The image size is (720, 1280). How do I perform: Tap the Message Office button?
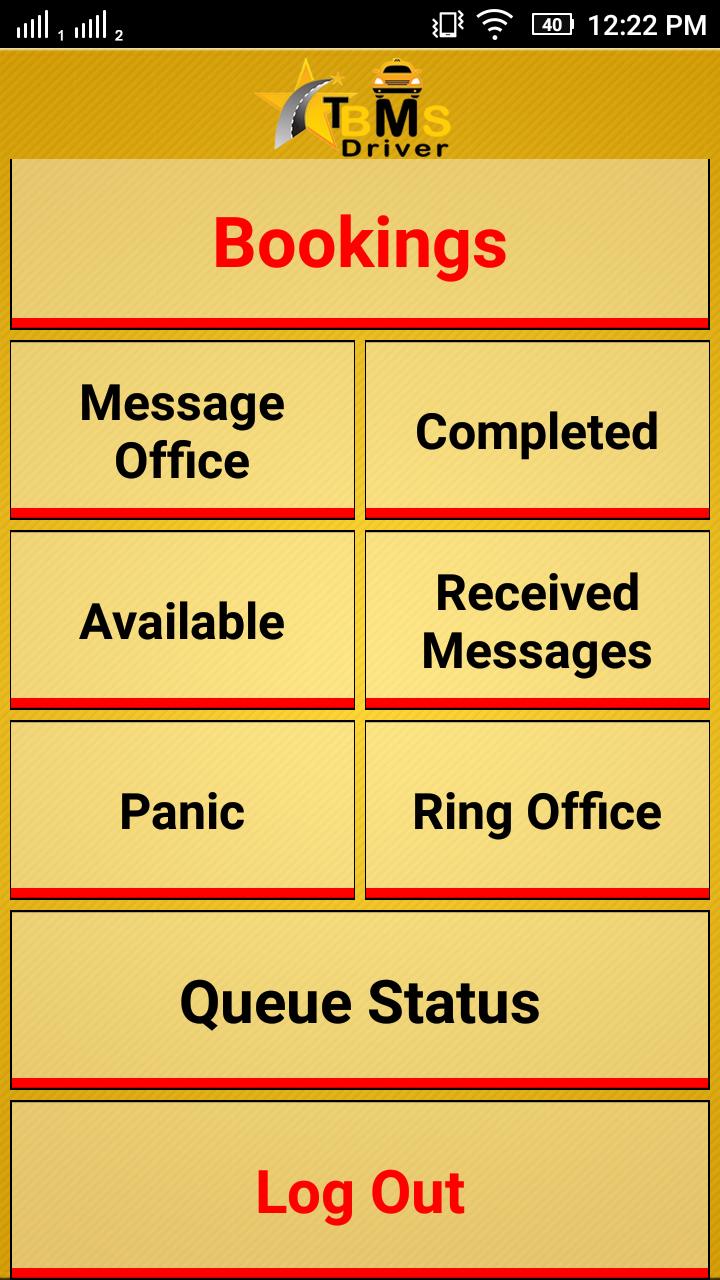(x=182, y=430)
